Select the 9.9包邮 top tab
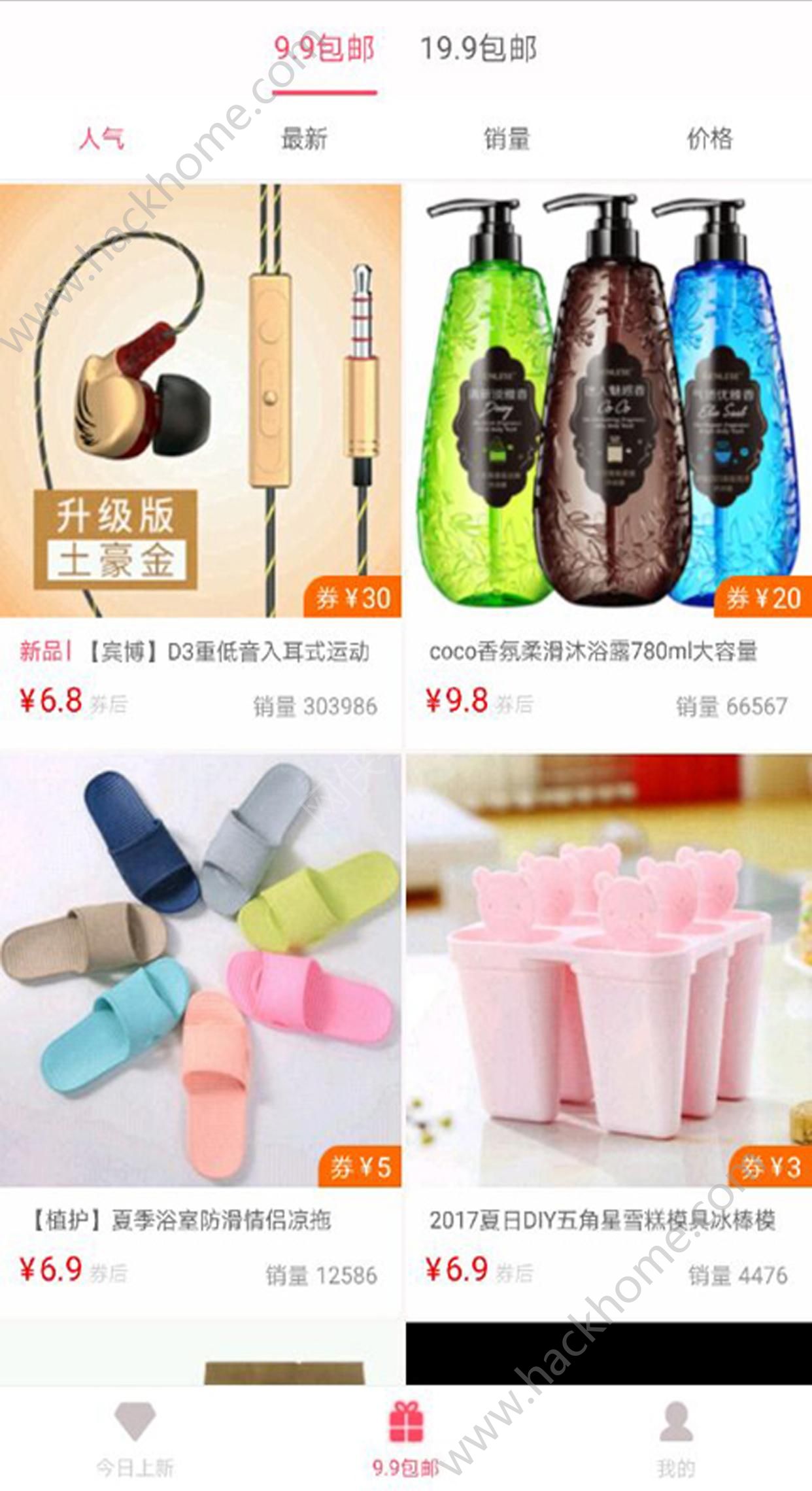This screenshot has width=812, height=1491. pyautogui.click(x=324, y=49)
